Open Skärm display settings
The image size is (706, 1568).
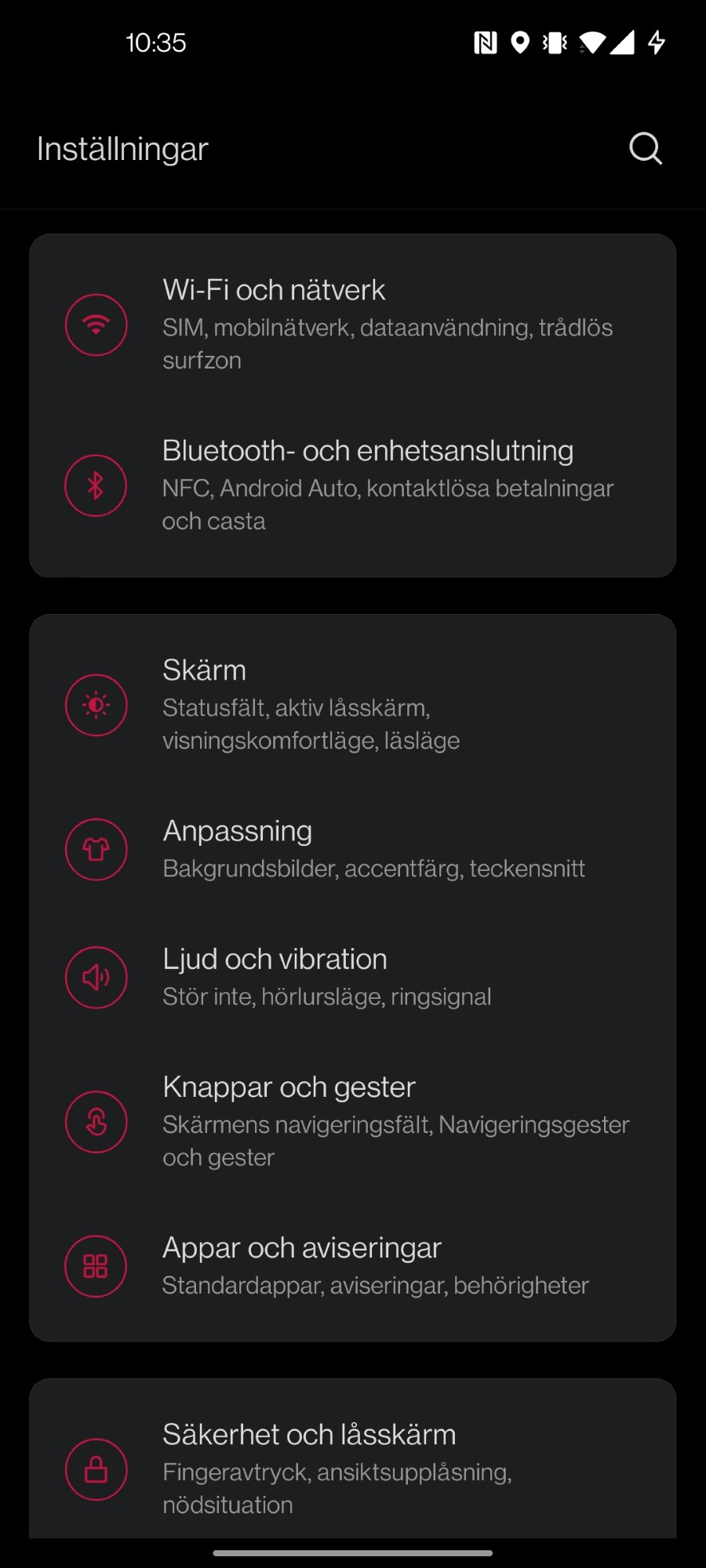click(353, 704)
